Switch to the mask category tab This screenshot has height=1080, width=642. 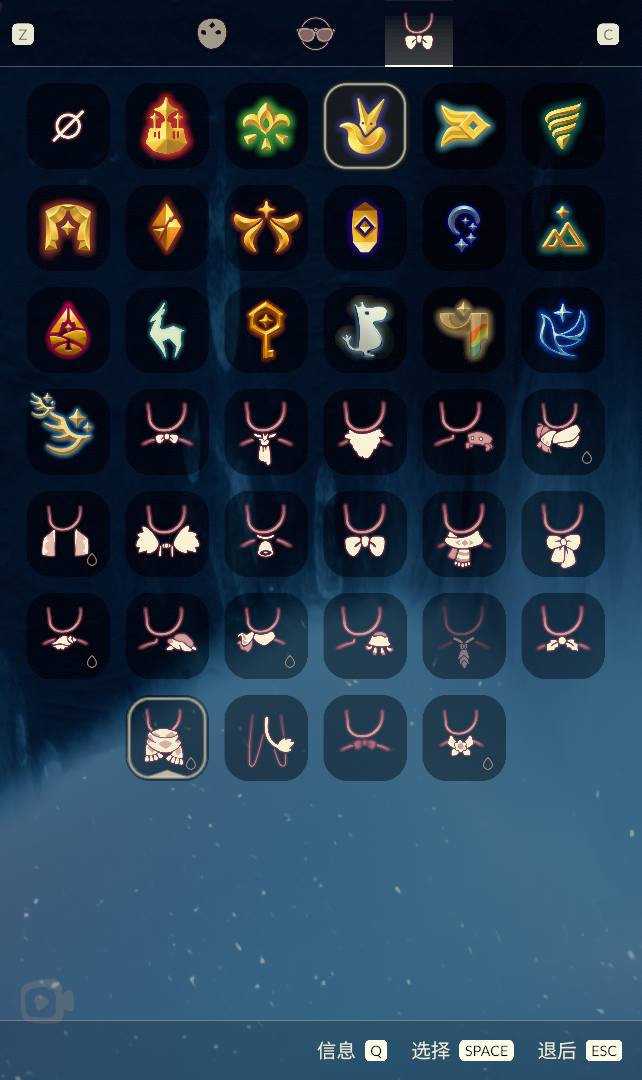coord(212,34)
